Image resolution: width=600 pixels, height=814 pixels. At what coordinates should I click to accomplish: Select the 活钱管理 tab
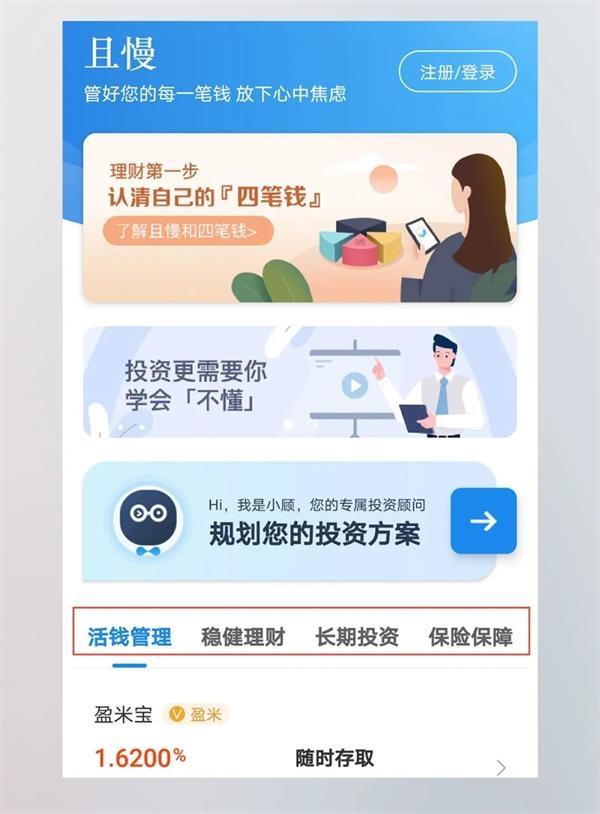point(130,637)
